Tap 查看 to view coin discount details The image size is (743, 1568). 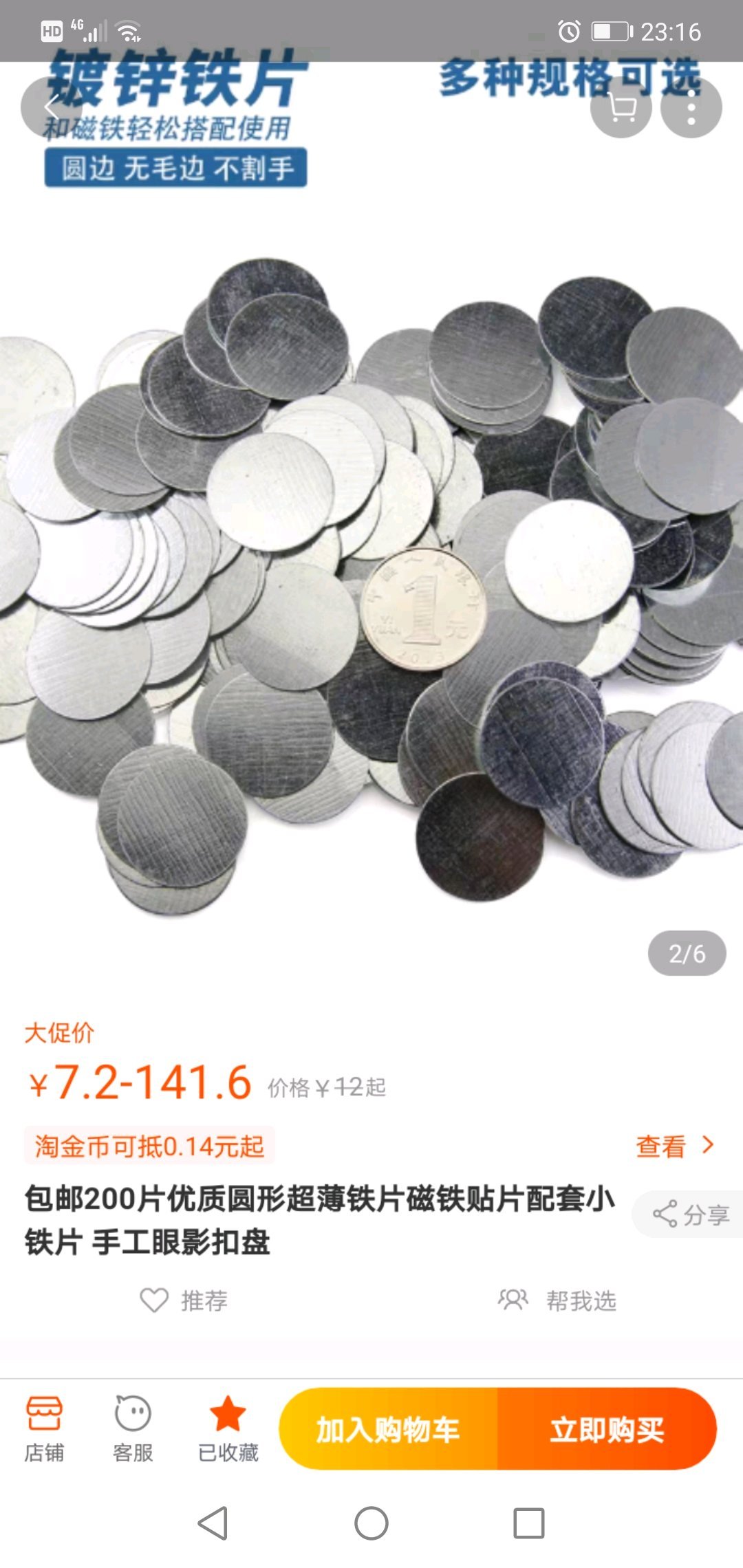pos(674,1146)
